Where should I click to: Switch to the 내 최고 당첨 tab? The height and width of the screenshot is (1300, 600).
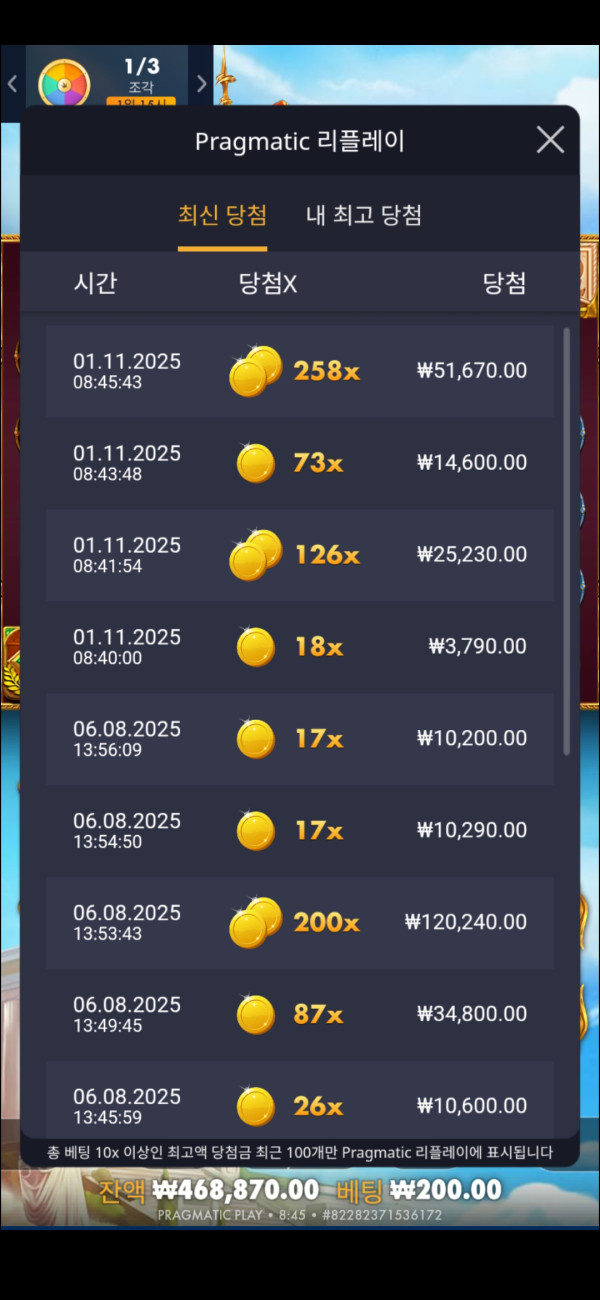point(363,215)
